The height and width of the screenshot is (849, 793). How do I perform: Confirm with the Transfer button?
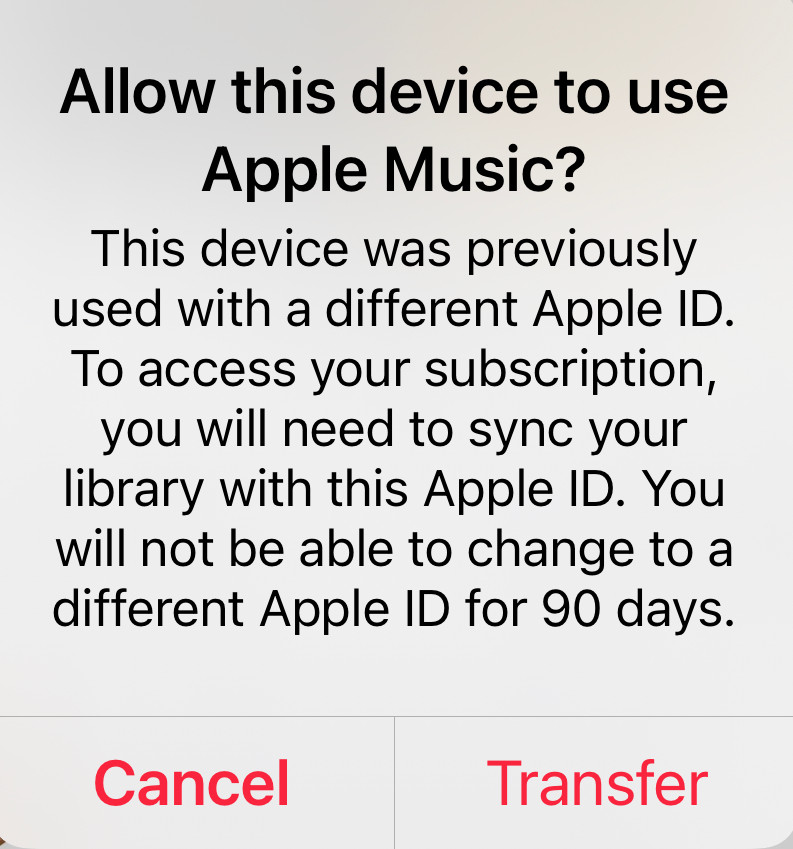(x=597, y=783)
